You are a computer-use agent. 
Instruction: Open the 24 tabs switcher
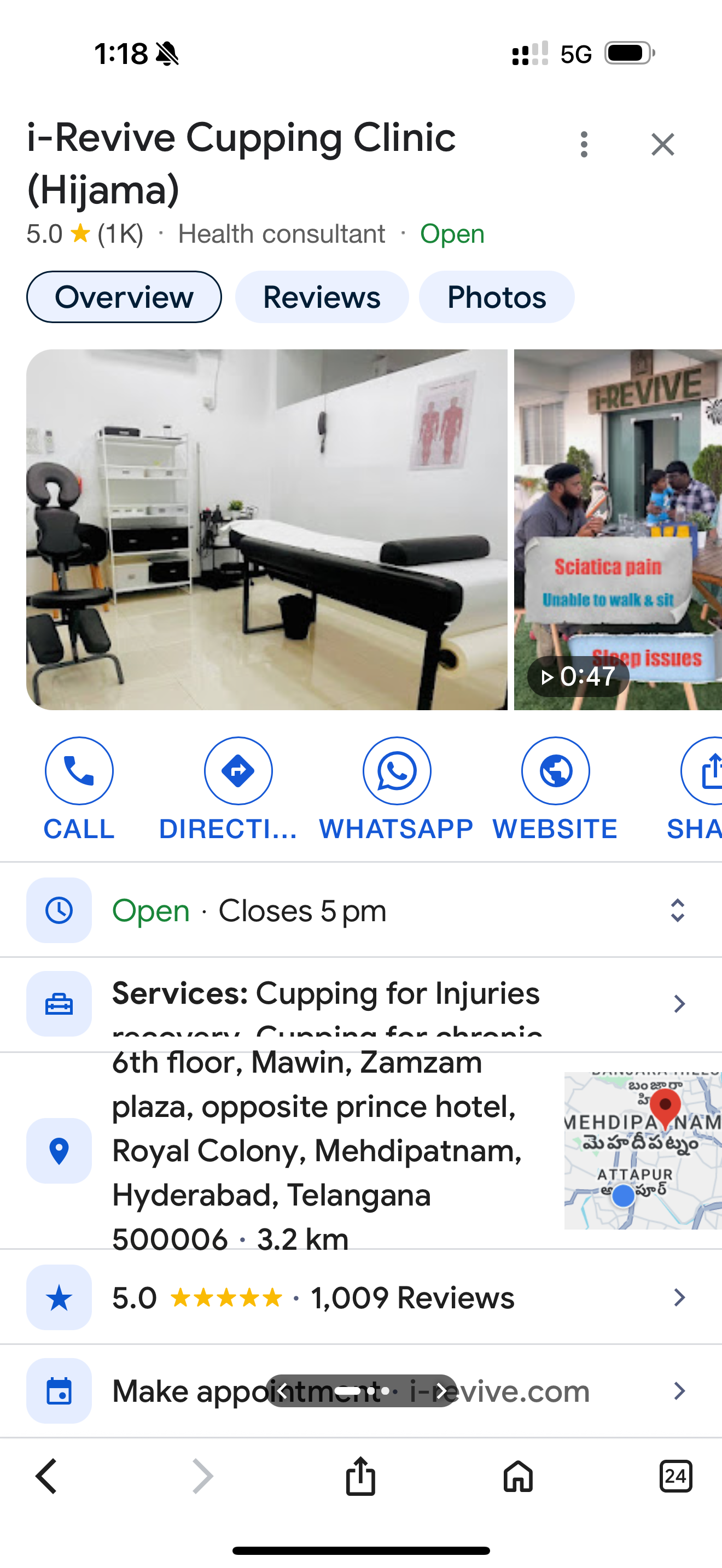tap(676, 1476)
